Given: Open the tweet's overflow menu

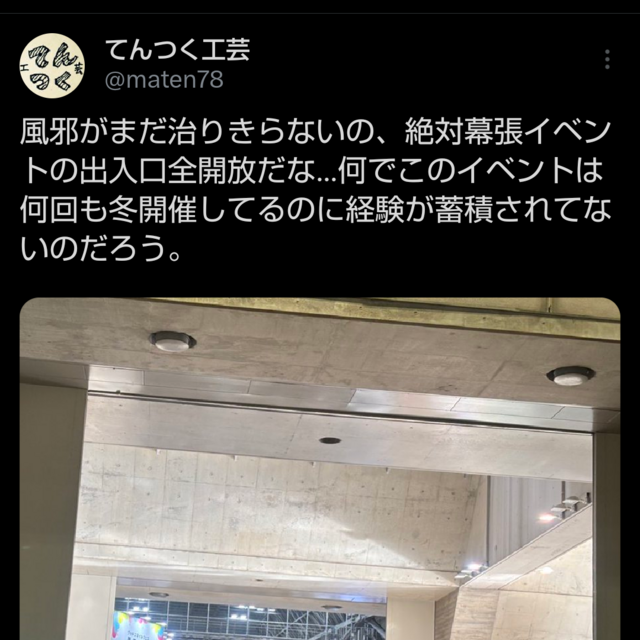Looking at the screenshot, I should click(607, 61).
